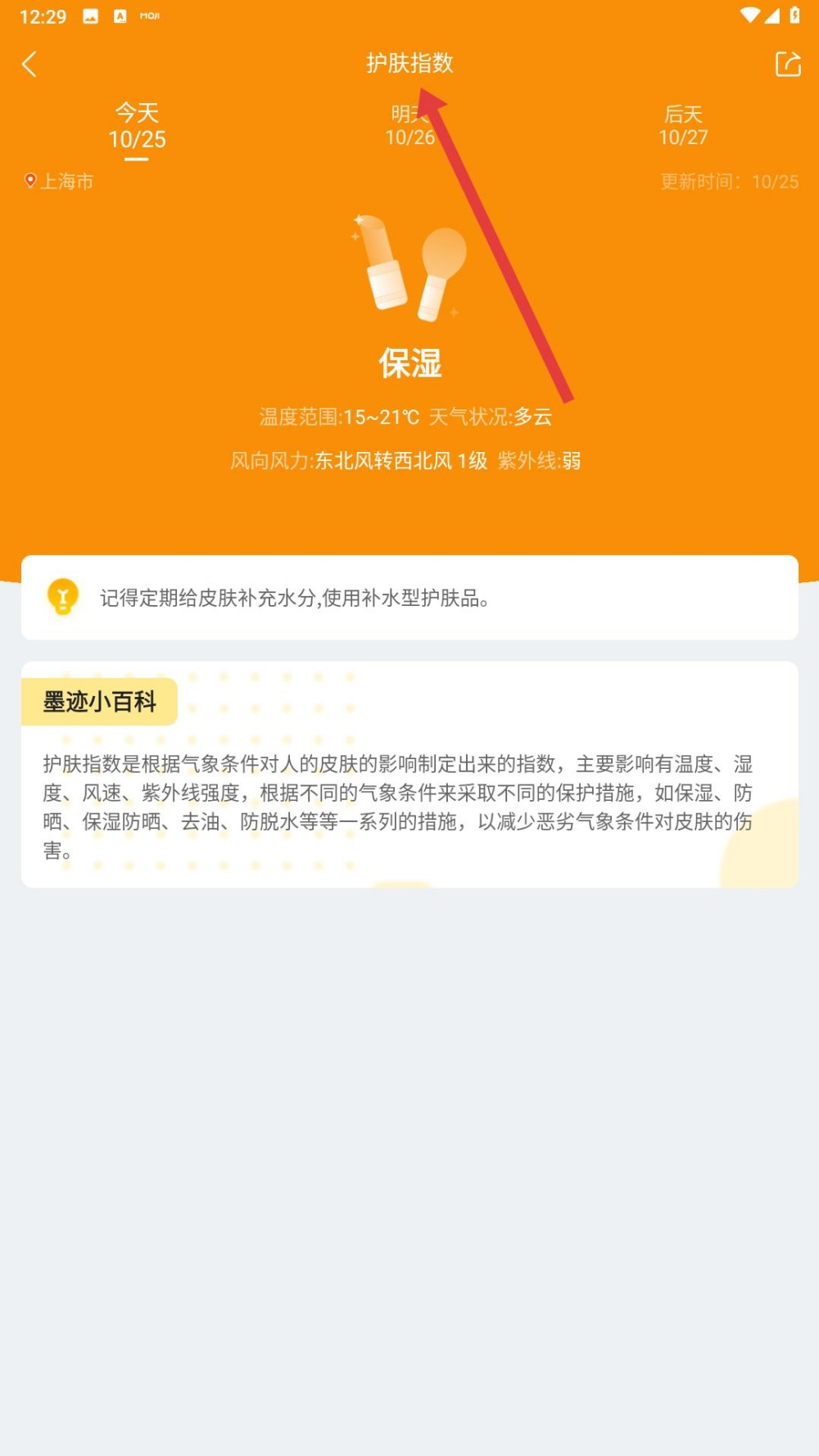The width and height of the screenshot is (819, 1456).
Task: Switch to the 明天 10/26 tab
Action: [409, 127]
